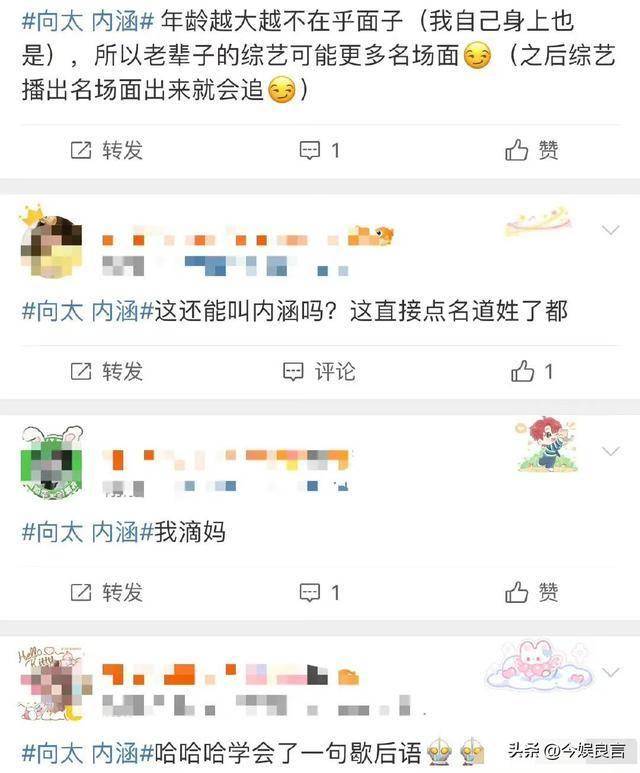Open avatar of 这还能叫内涵吗 poster
The image size is (640, 773).
[51, 244]
